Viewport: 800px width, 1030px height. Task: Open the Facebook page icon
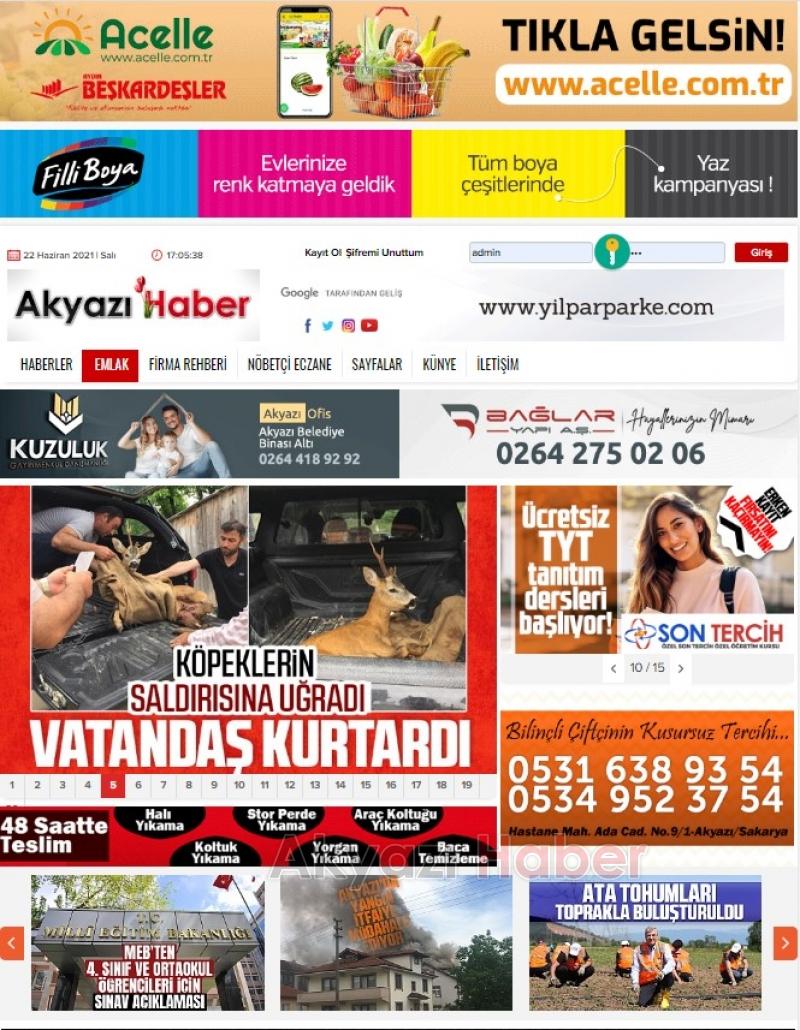[x=307, y=325]
